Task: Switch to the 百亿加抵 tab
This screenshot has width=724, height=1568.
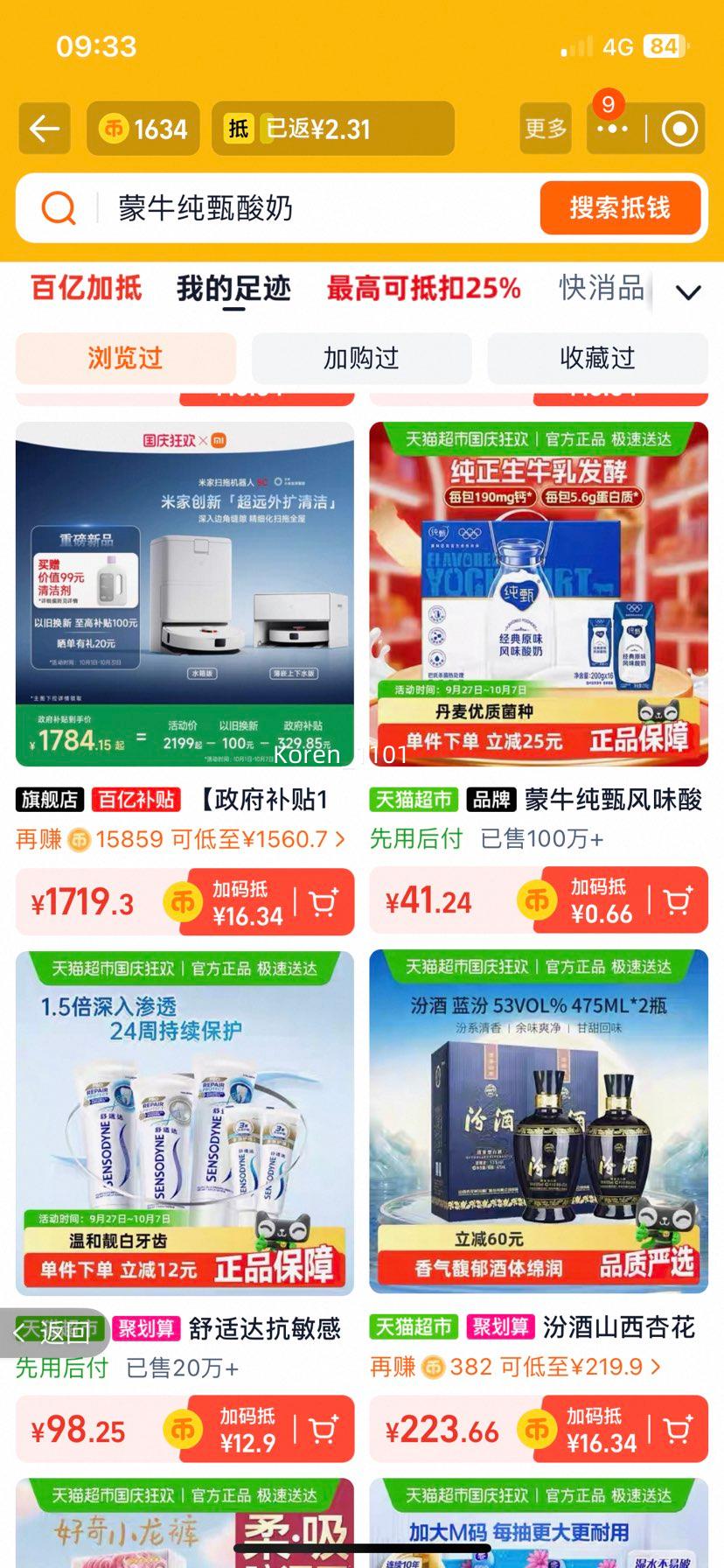Action: click(87, 288)
